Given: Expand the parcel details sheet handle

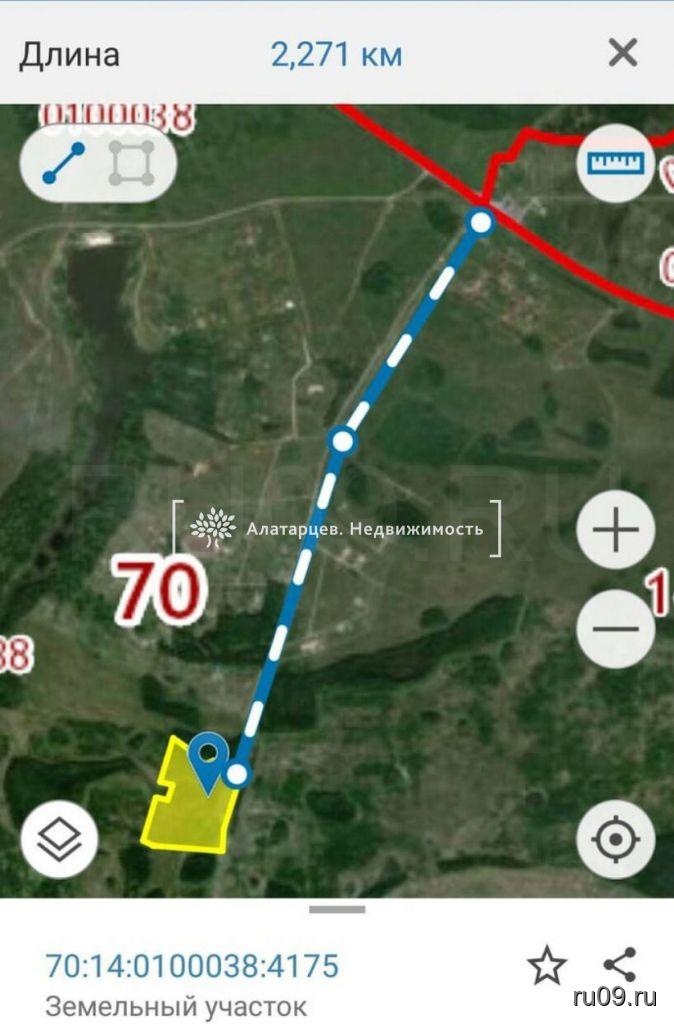Looking at the screenshot, I should [x=337, y=910].
